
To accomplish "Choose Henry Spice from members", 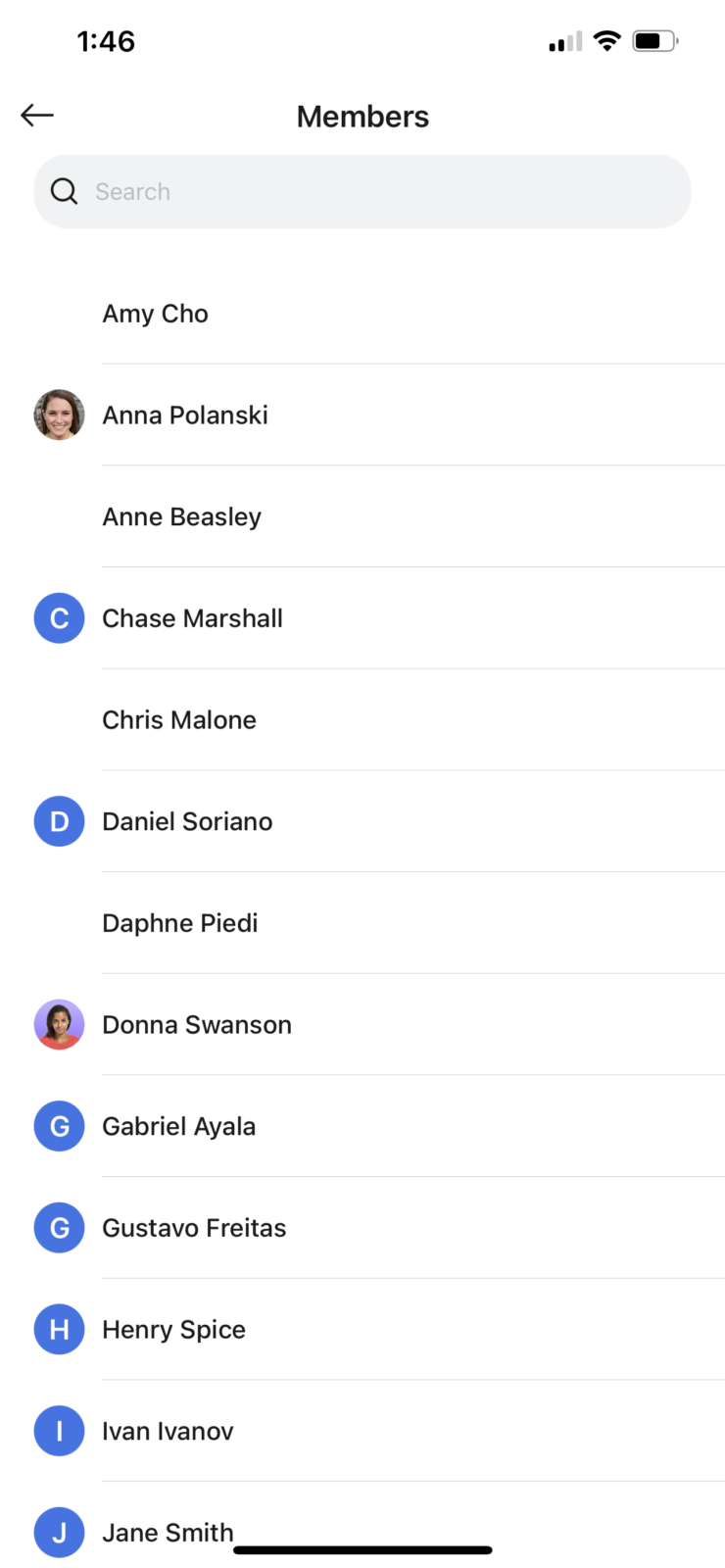I will (x=362, y=1329).
